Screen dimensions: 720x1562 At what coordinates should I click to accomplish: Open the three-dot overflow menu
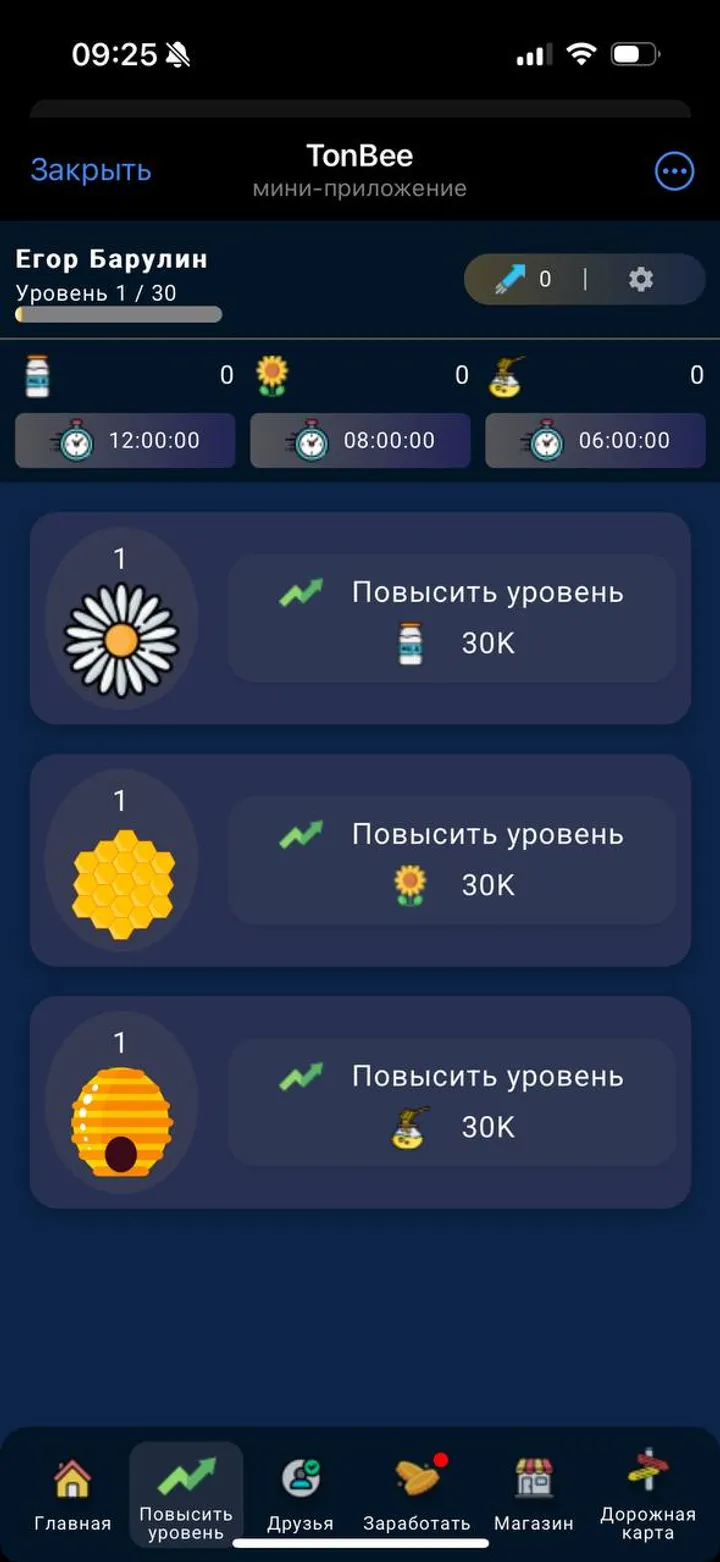point(674,171)
